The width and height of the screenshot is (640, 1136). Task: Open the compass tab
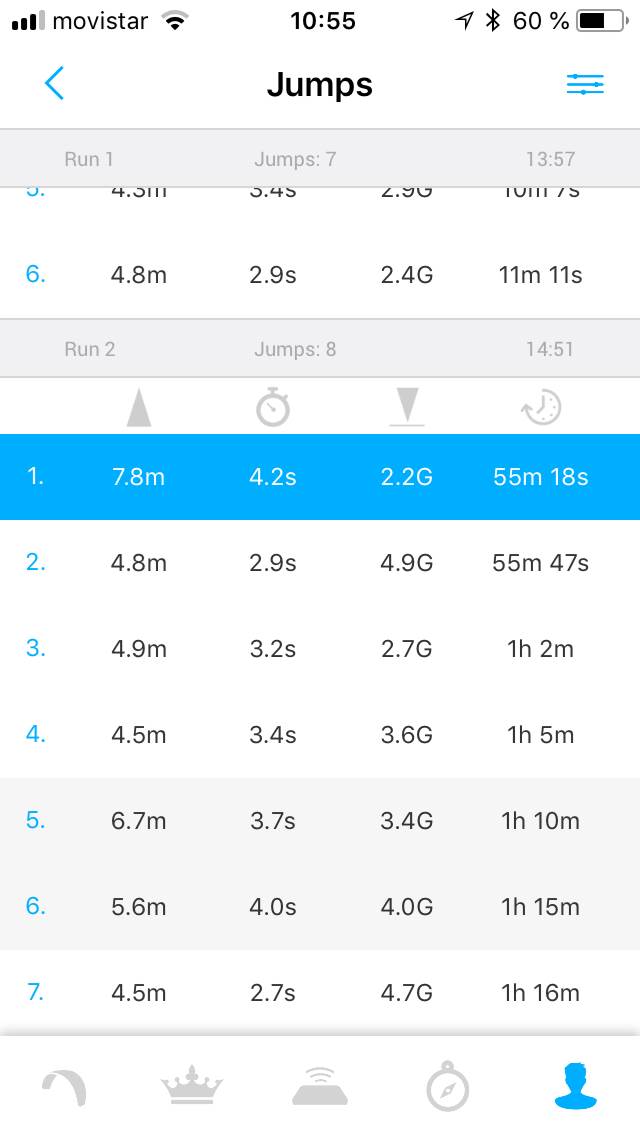click(447, 1087)
